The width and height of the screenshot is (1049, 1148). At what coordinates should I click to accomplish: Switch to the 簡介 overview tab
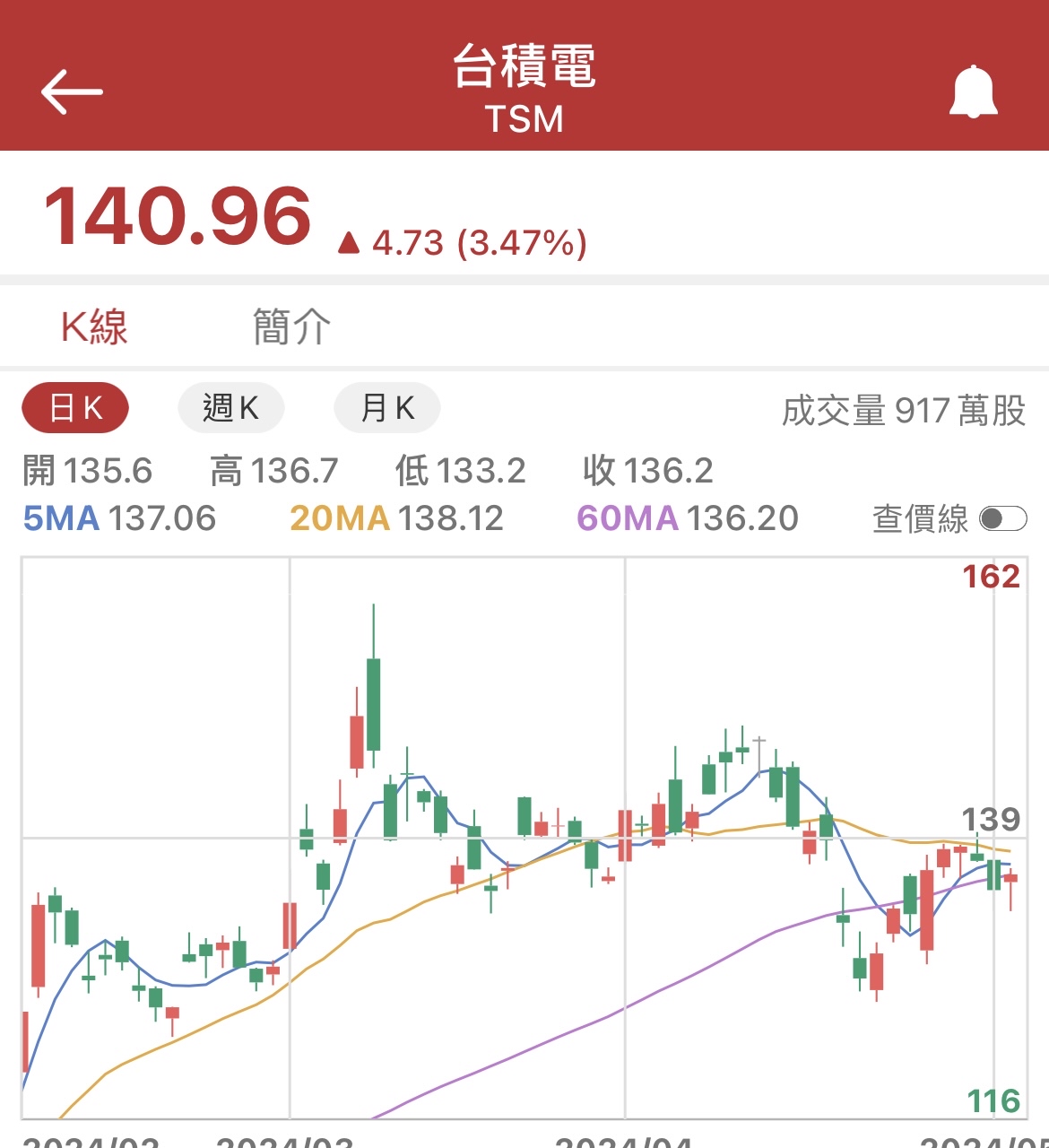click(x=290, y=326)
